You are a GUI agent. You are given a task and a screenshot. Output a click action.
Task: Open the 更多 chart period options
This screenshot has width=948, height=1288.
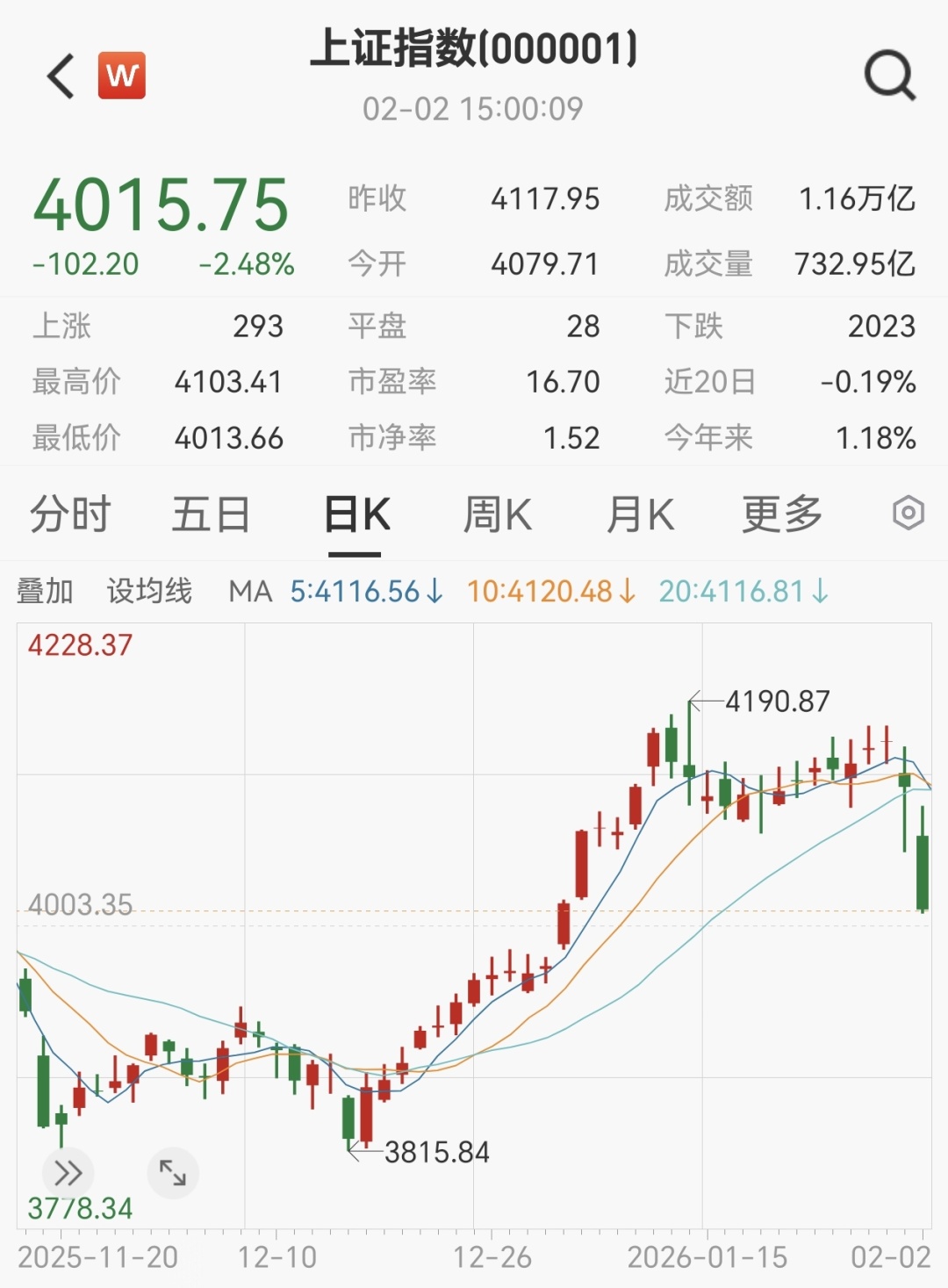(x=781, y=514)
